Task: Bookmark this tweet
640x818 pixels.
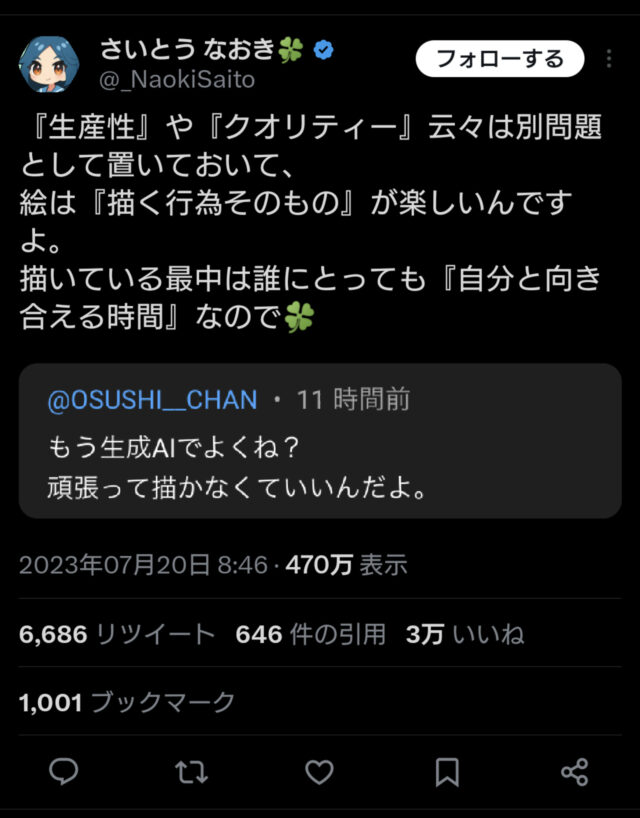Action: click(447, 771)
